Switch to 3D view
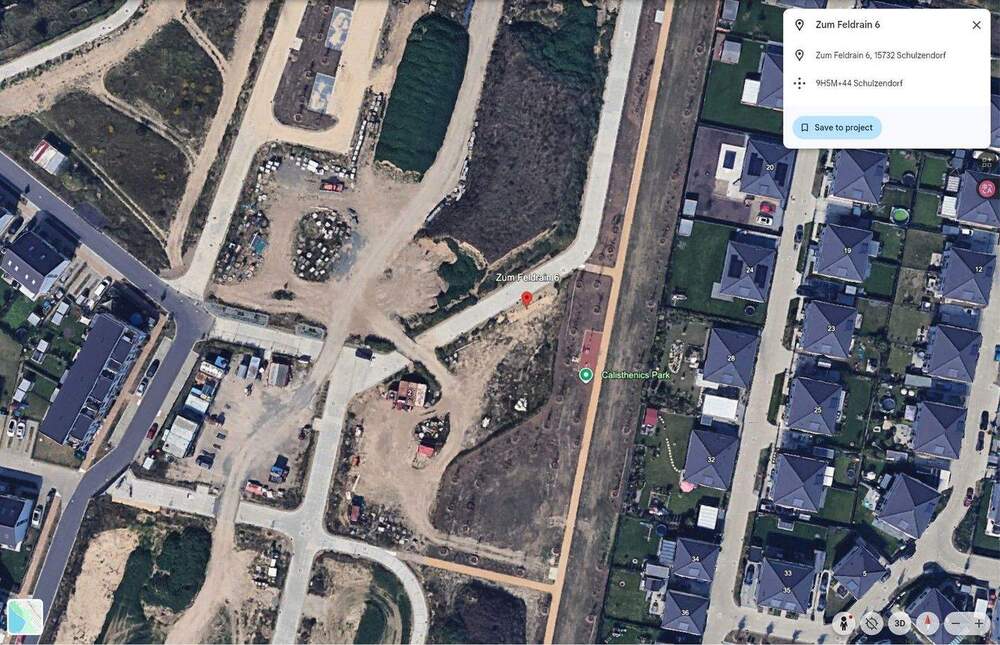Viewport: 1000px width, 645px height. click(899, 623)
